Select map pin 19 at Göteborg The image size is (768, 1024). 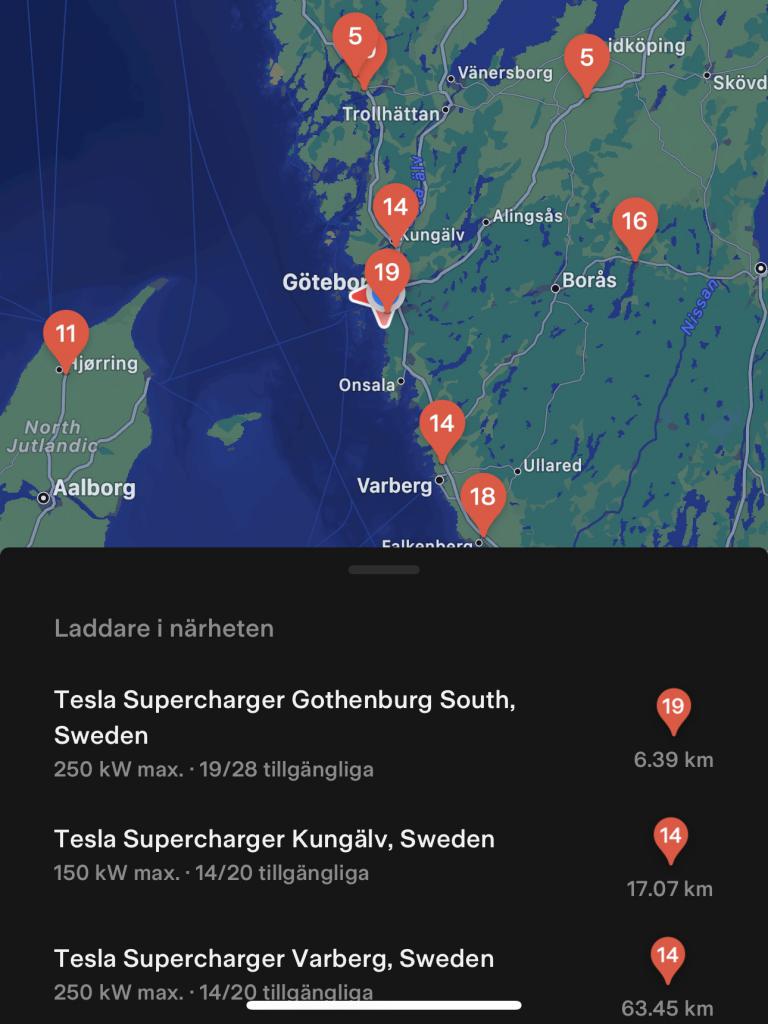(x=386, y=273)
